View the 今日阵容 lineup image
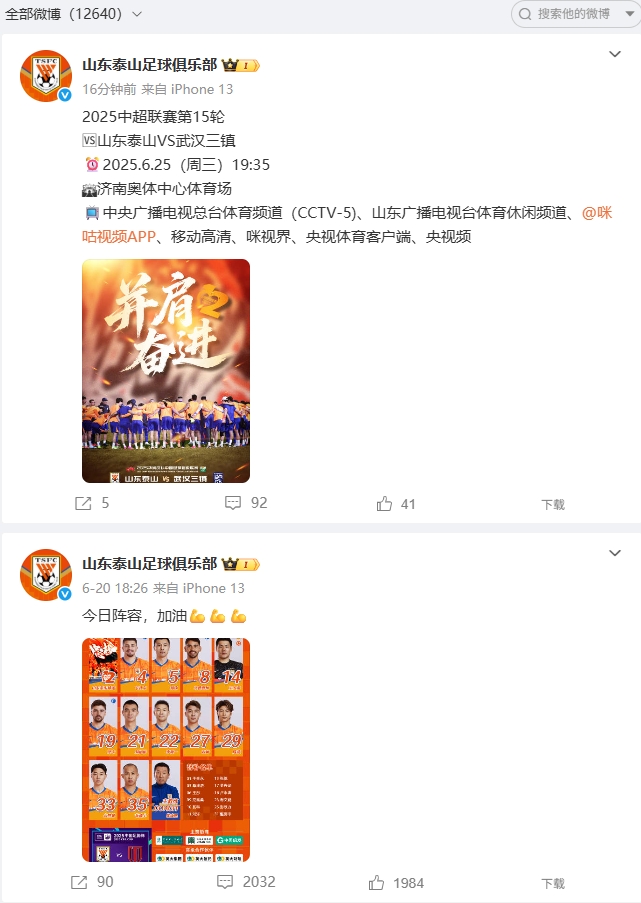641x903 pixels. tap(166, 749)
